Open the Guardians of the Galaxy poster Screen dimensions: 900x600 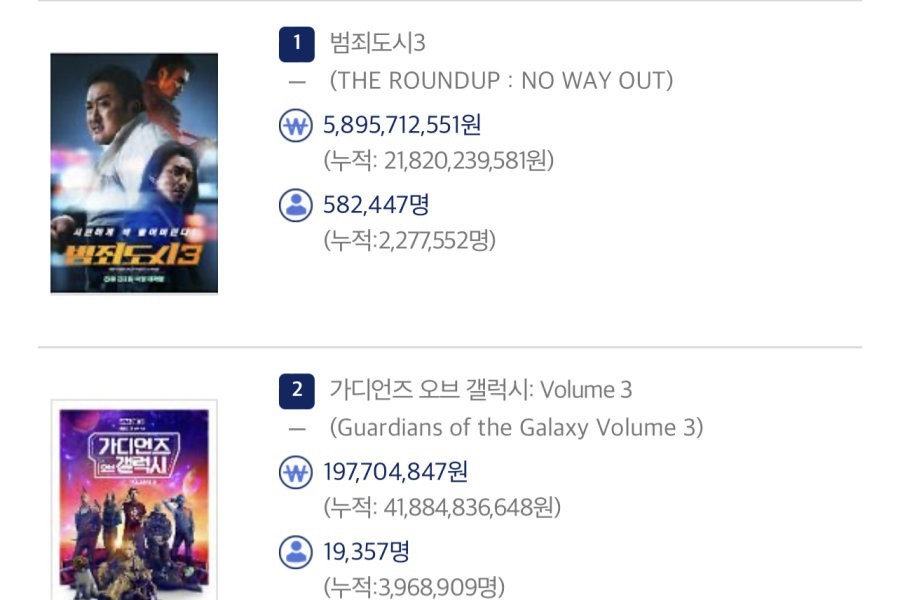pos(134,500)
